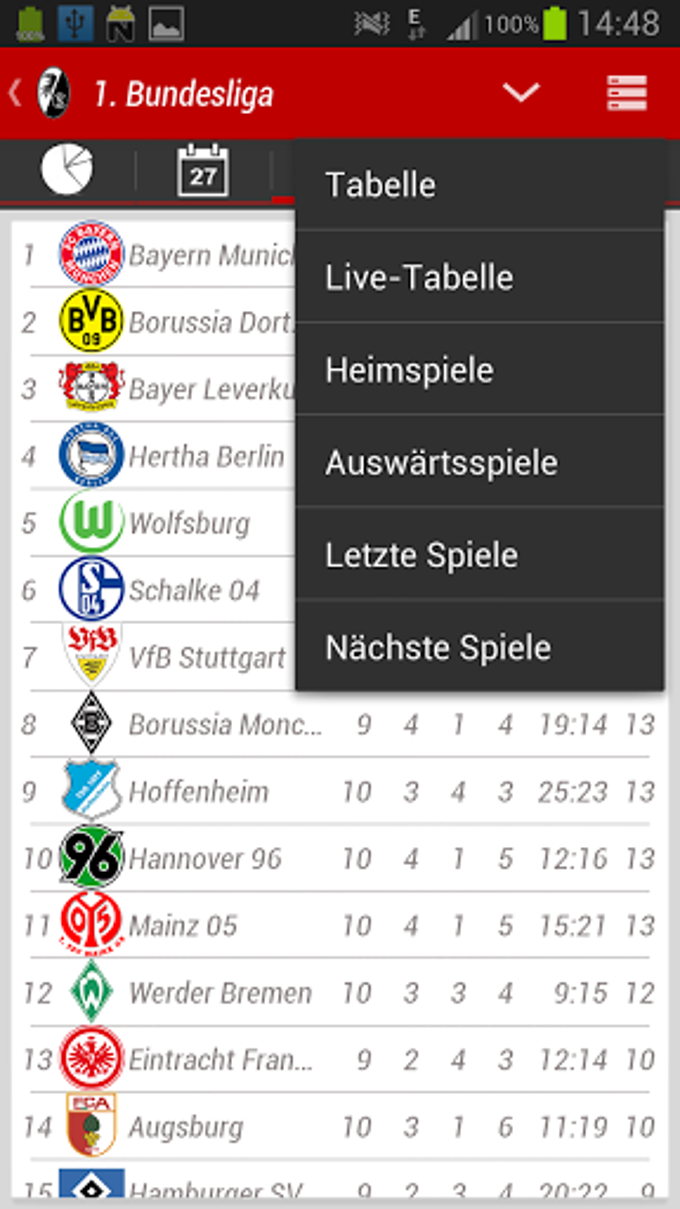
Task: Open Werder Bremen team row
Action: pos(339,992)
